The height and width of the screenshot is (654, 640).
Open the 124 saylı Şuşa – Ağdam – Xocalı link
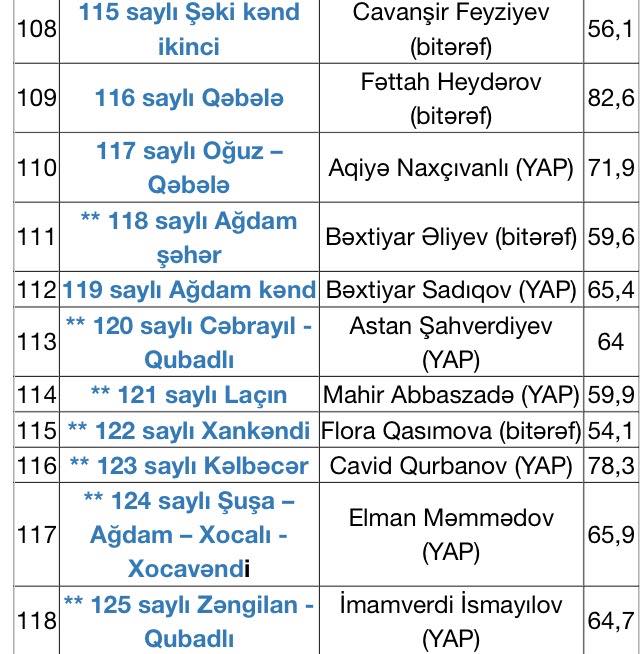(x=189, y=534)
